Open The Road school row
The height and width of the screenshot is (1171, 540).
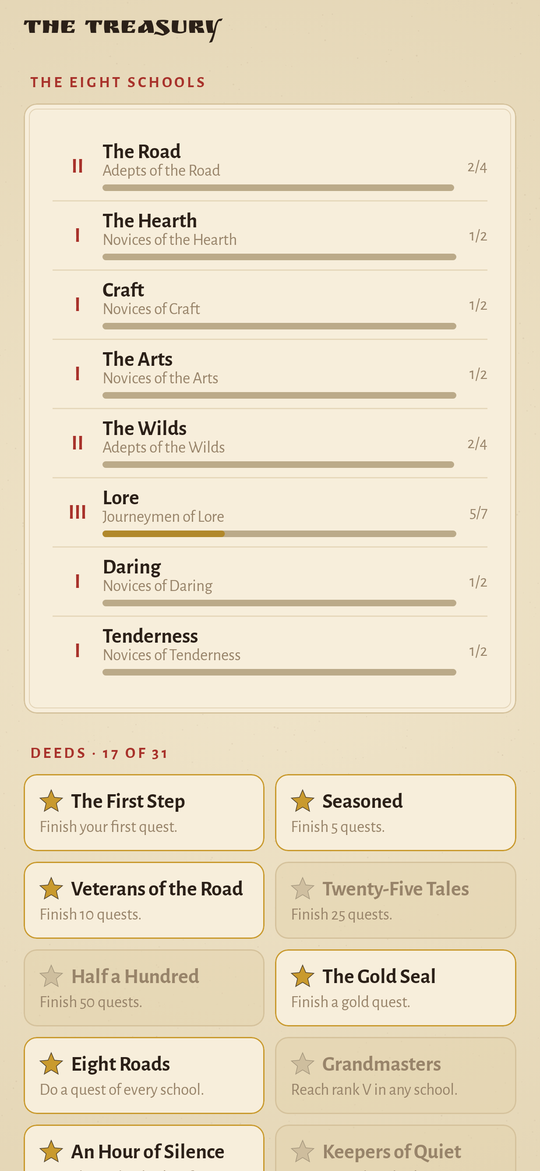(x=270, y=167)
